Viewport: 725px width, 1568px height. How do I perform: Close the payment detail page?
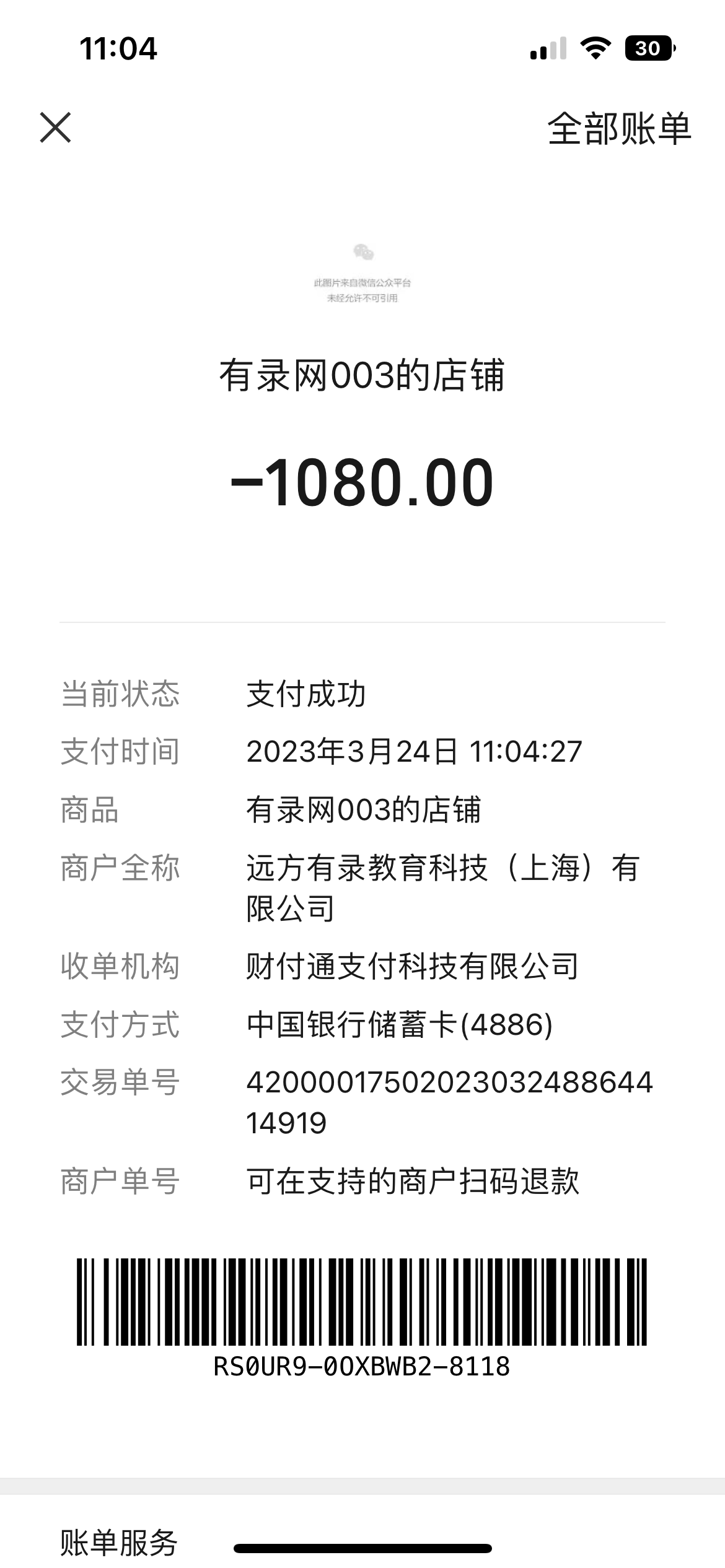point(56,128)
